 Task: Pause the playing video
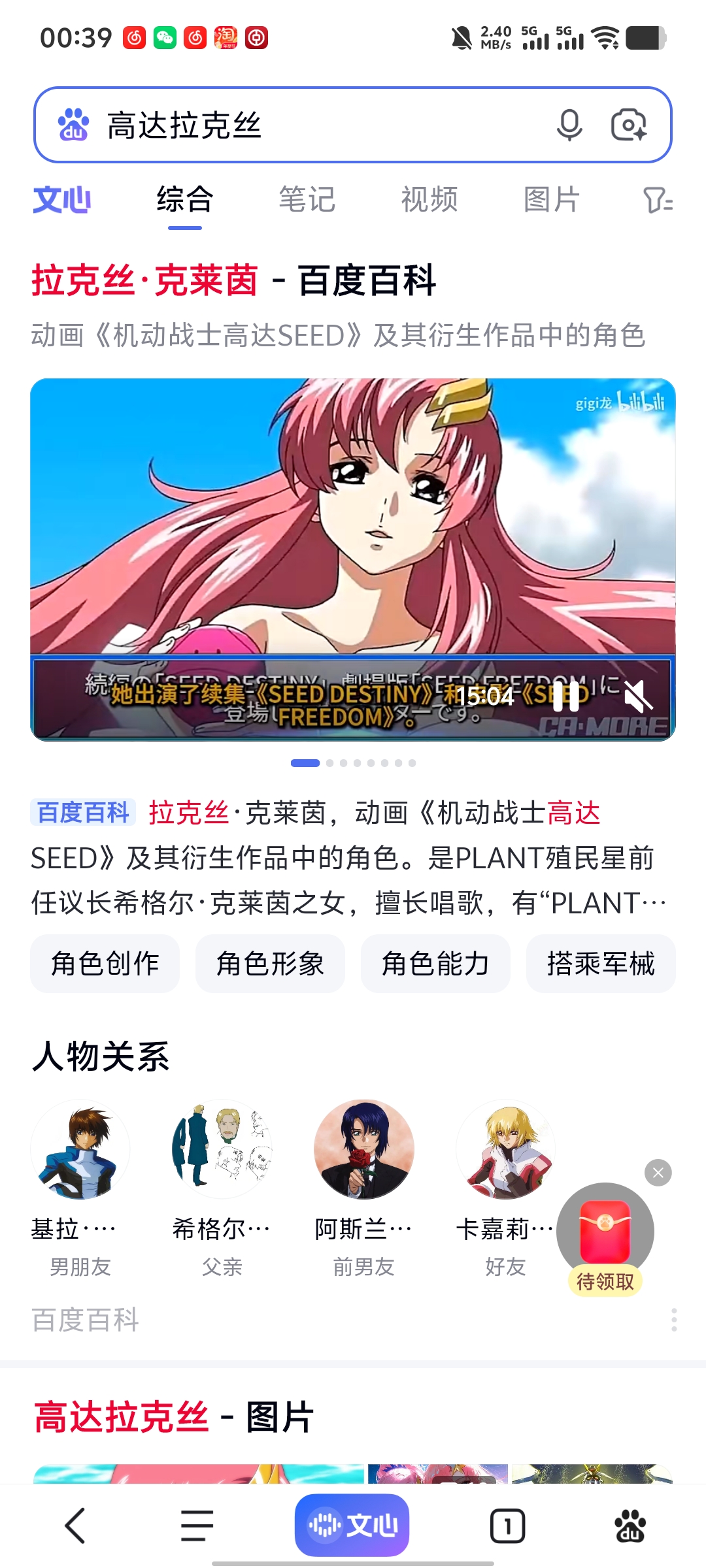click(x=566, y=696)
